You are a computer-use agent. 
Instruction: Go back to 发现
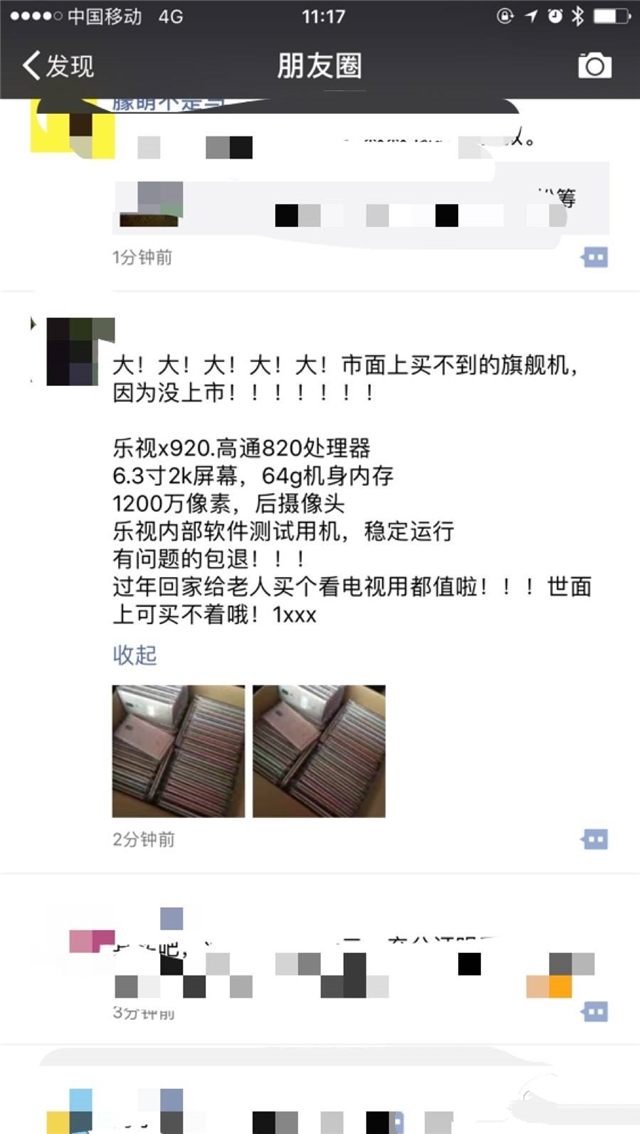click(58, 66)
